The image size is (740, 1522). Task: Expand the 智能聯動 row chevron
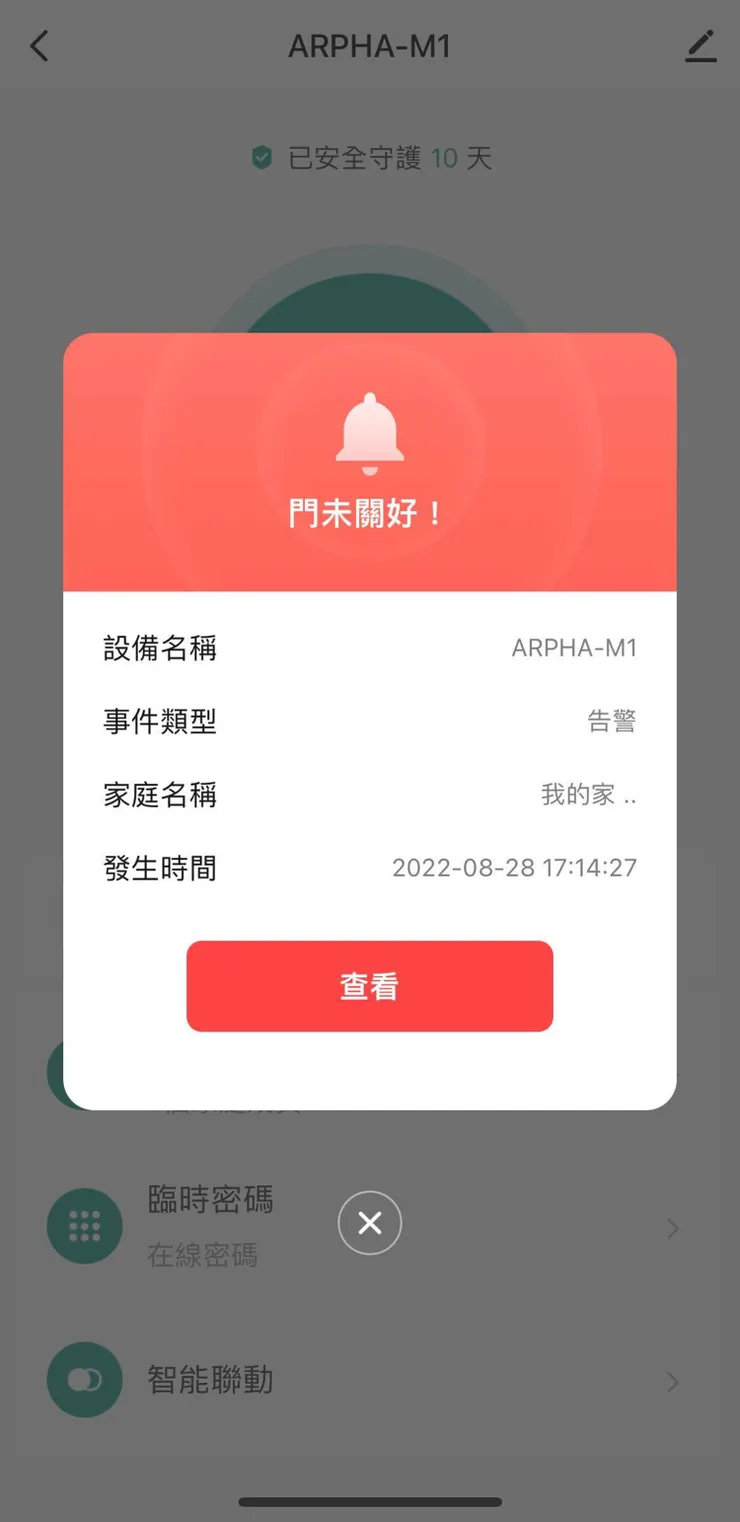tap(672, 1380)
